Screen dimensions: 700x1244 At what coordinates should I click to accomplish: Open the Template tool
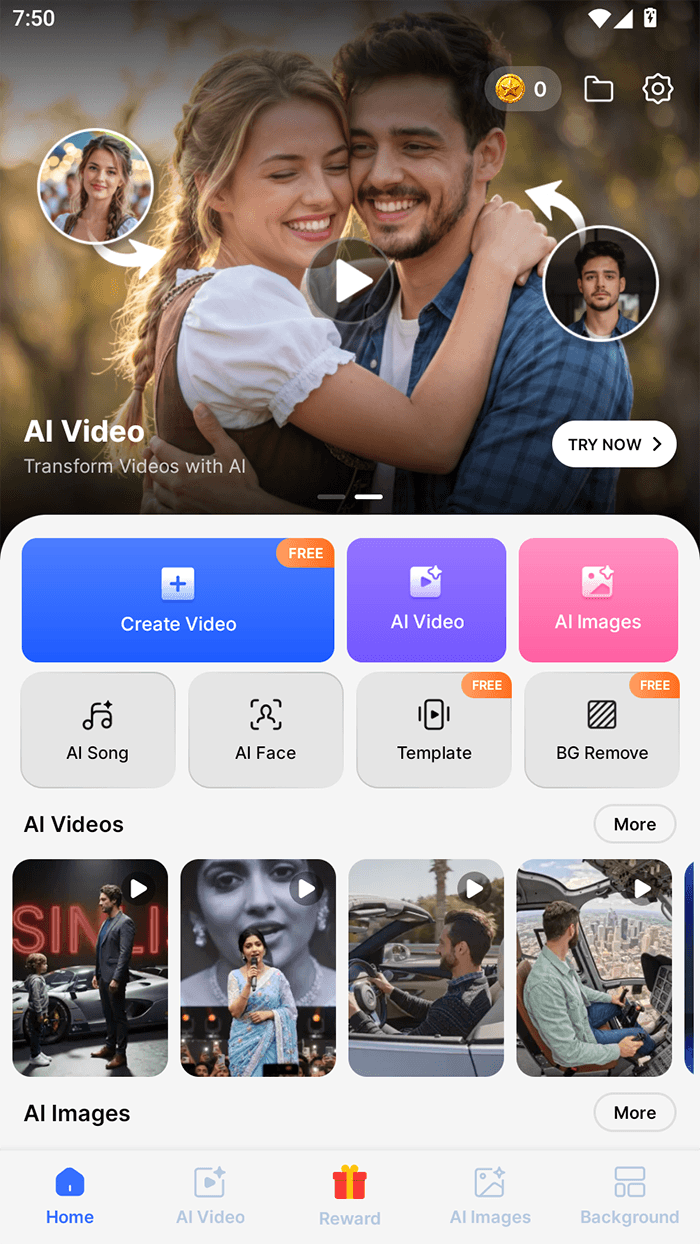pyautogui.click(x=434, y=729)
